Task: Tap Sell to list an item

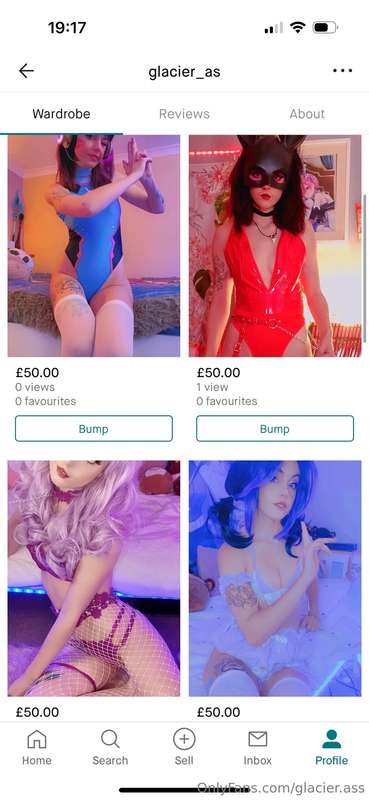Action: coord(184,747)
